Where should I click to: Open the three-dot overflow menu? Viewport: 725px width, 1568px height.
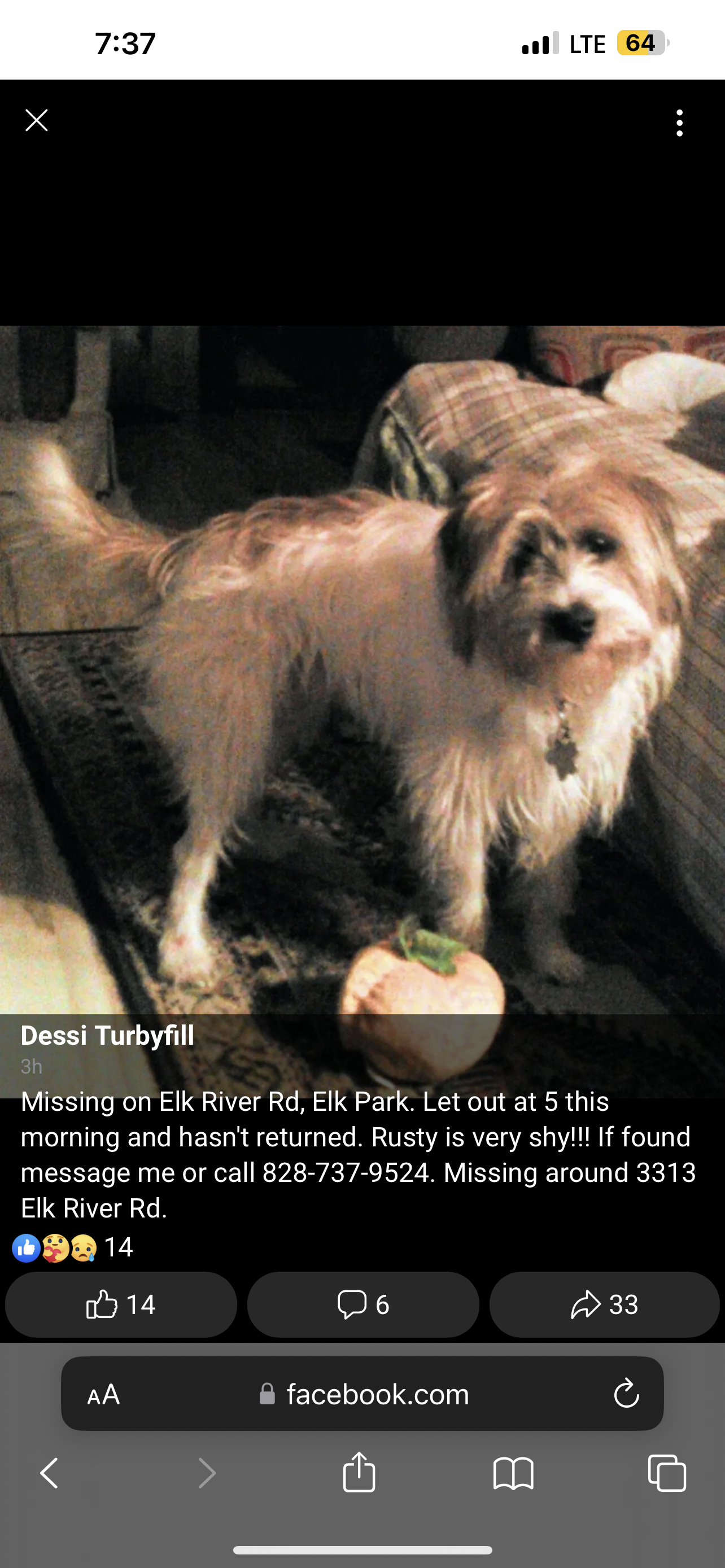[x=679, y=123]
